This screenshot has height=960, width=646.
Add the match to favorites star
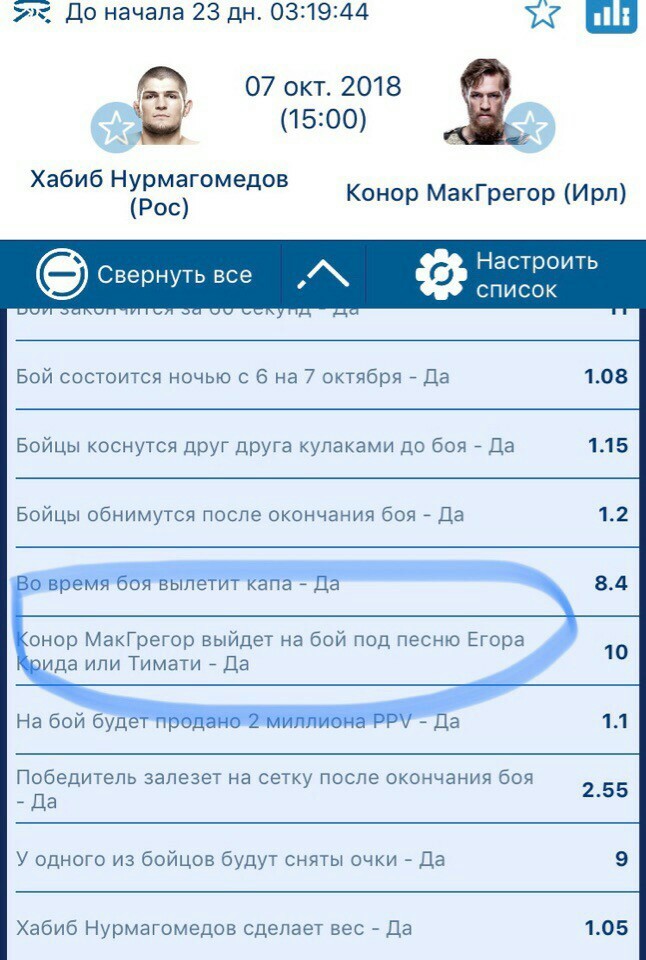[x=543, y=13]
